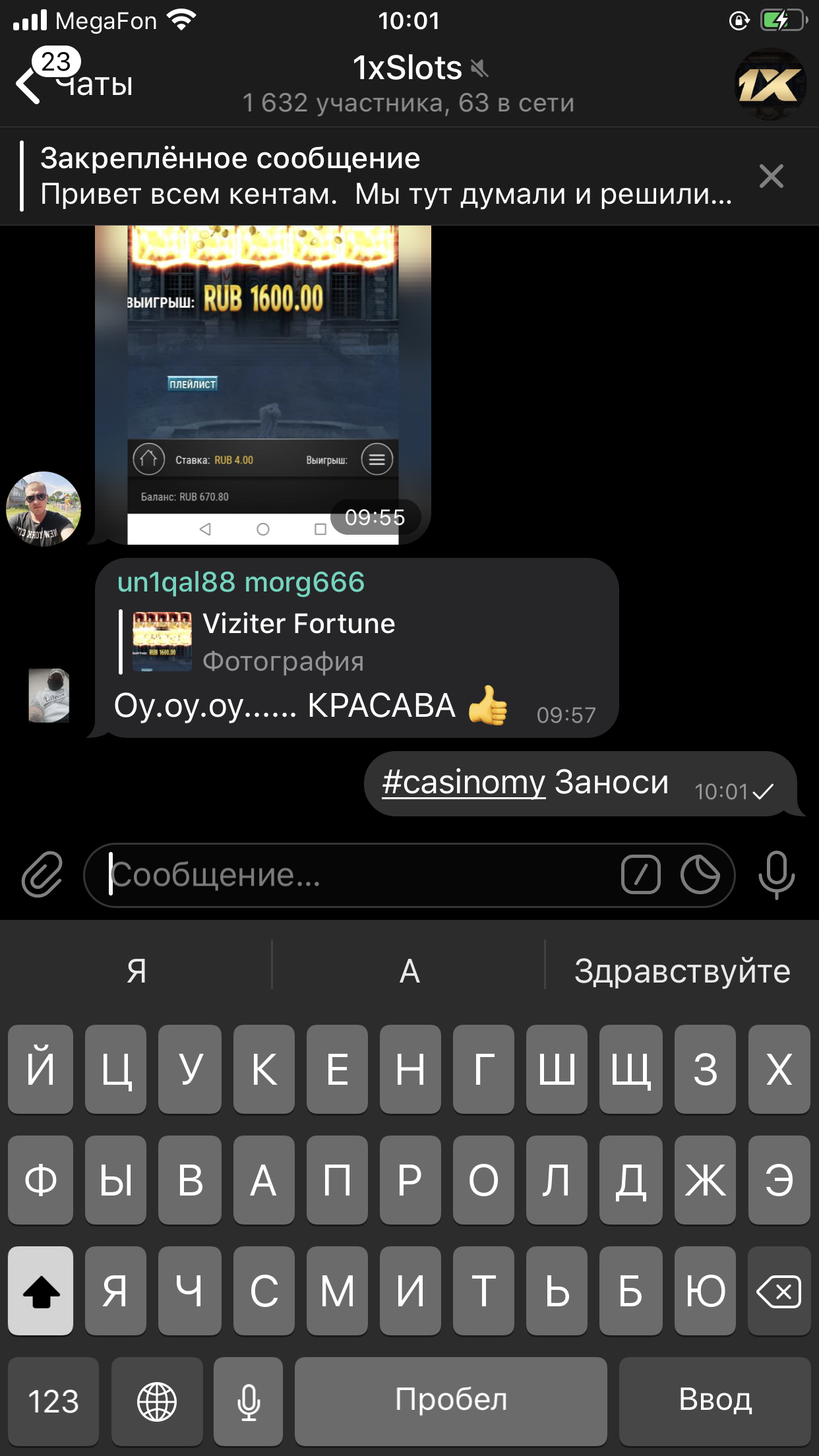The image size is (819, 1456).
Task: Open the sunglasses sender's avatar
Action: (44, 508)
